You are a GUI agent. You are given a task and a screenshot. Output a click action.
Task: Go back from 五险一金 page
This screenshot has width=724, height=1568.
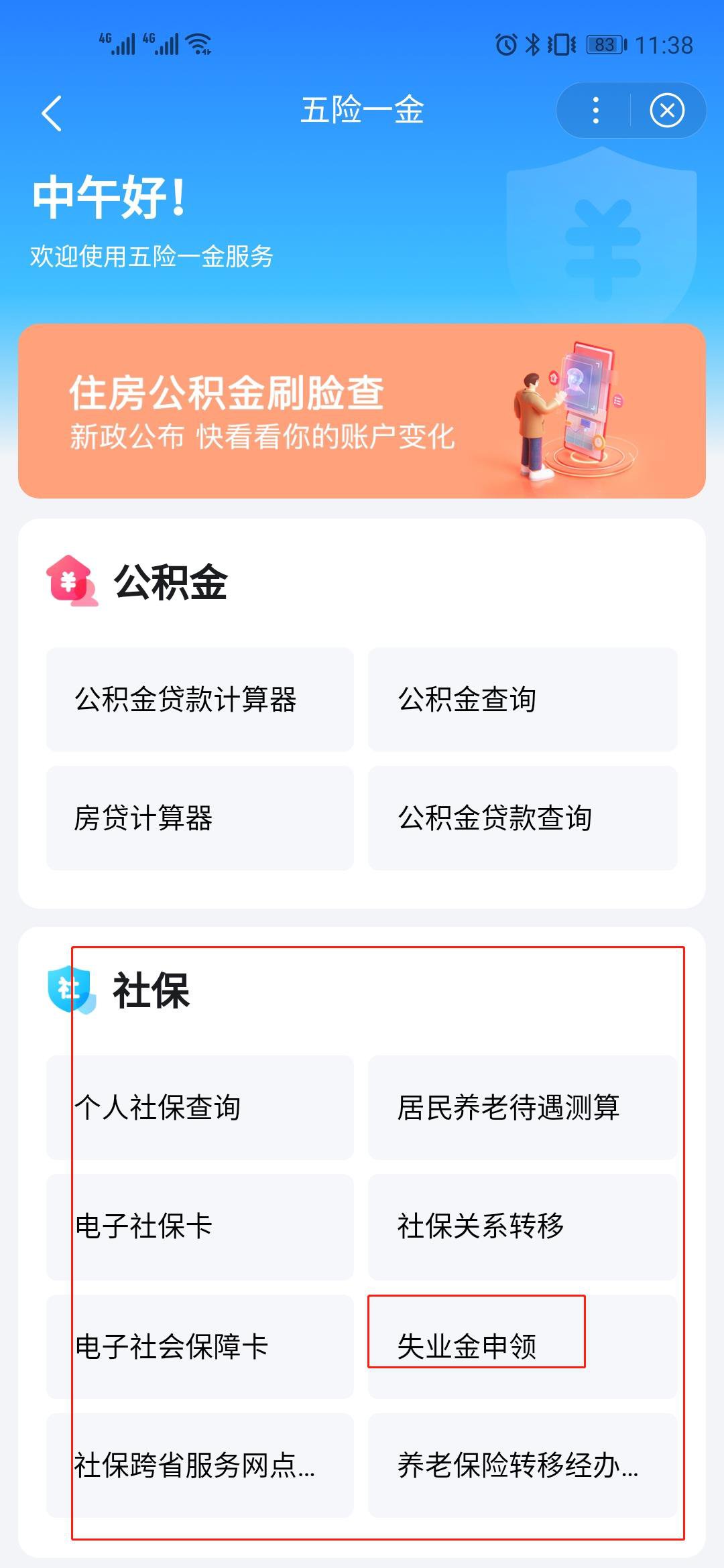(x=52, y=113)
